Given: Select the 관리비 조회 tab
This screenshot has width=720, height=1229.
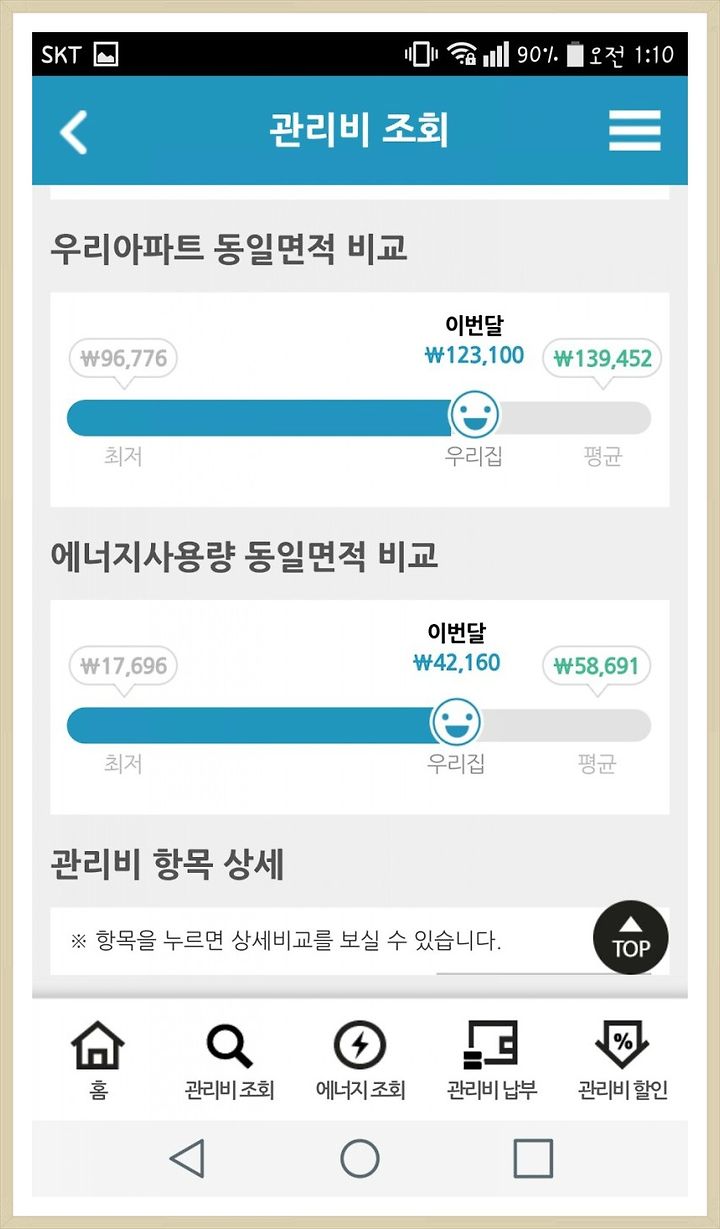Looking at the screenshot, I should [229, 1059].
